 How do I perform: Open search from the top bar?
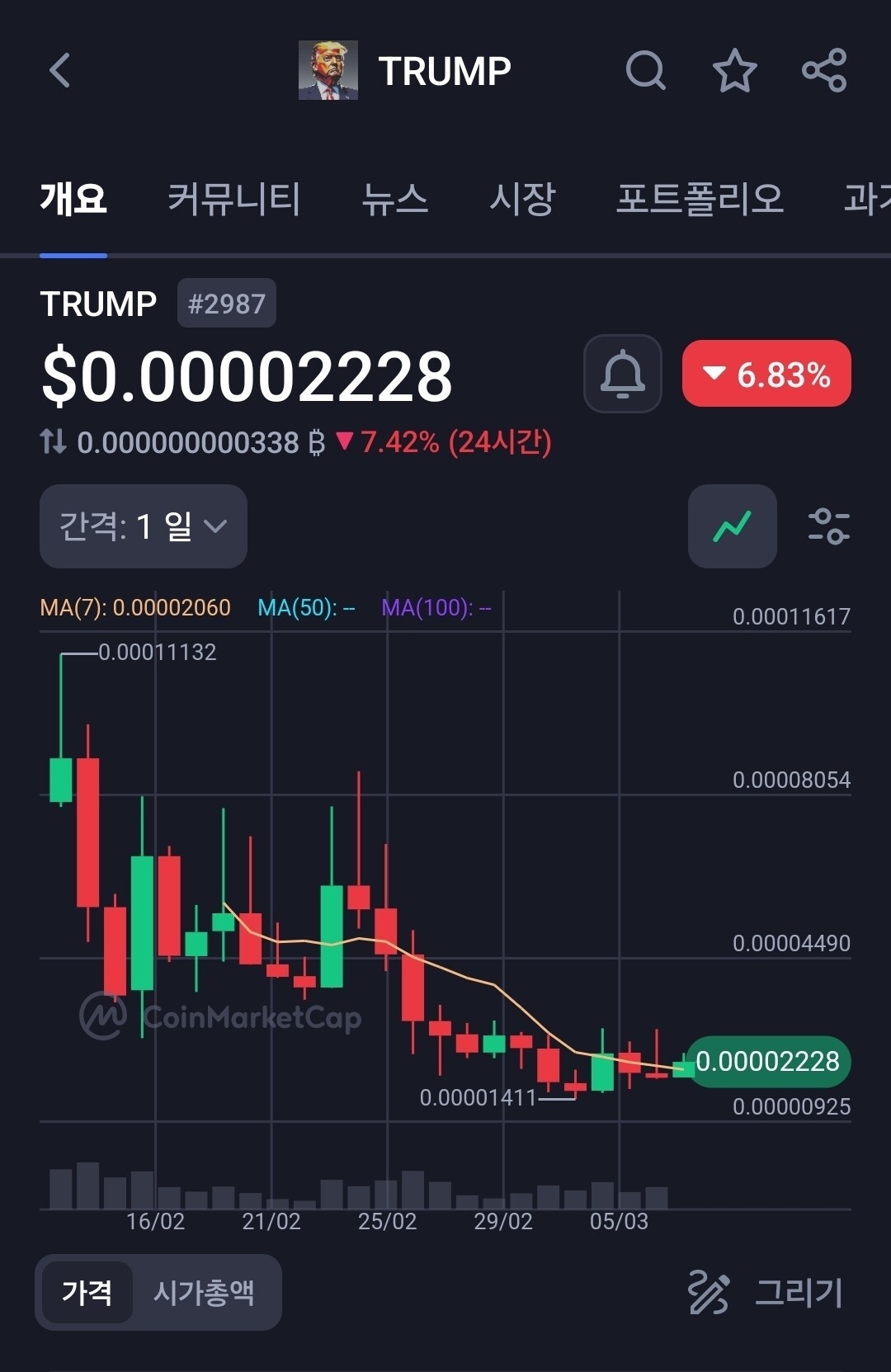[x=645, y=70]
